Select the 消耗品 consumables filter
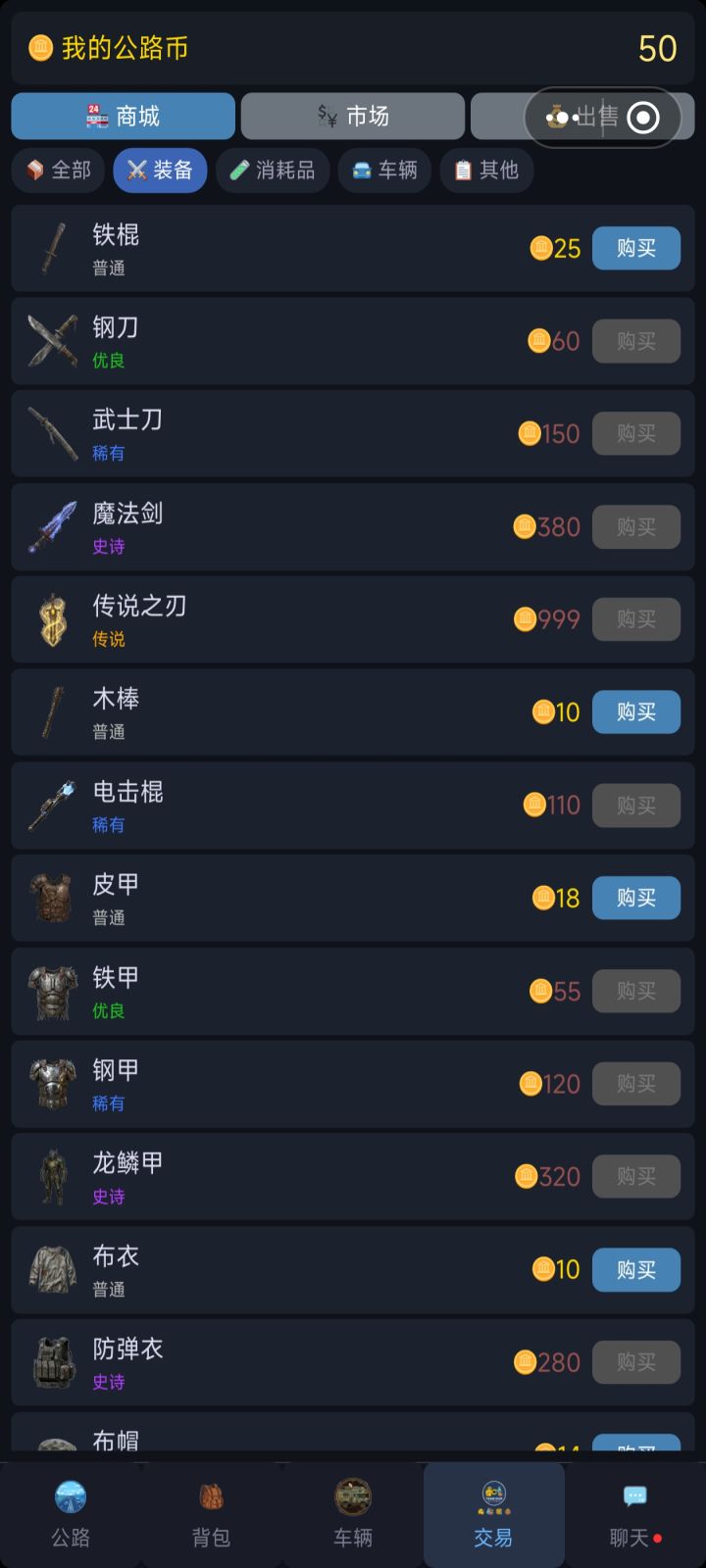Image resolution: width=706 pixels, height=1568 pixels. 273,170
